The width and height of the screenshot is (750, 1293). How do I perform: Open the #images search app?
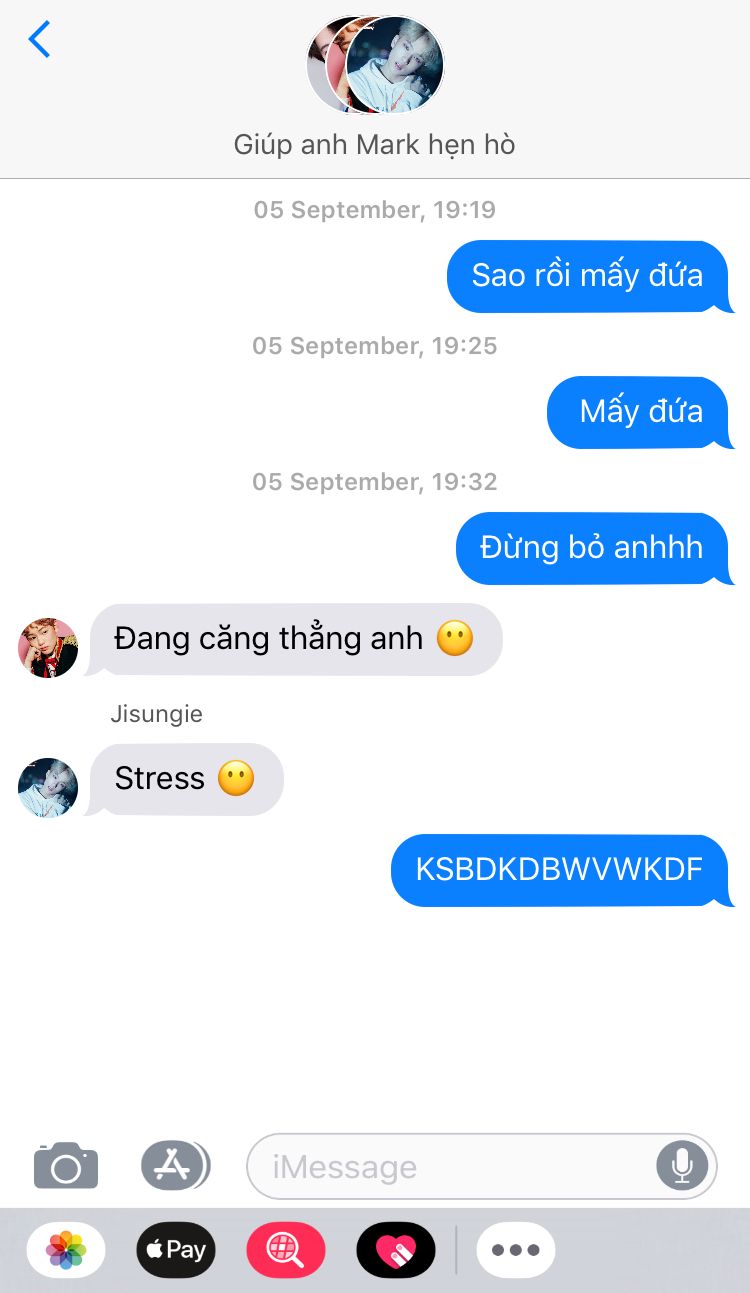pyautogui.click(x=286, y=1249)
